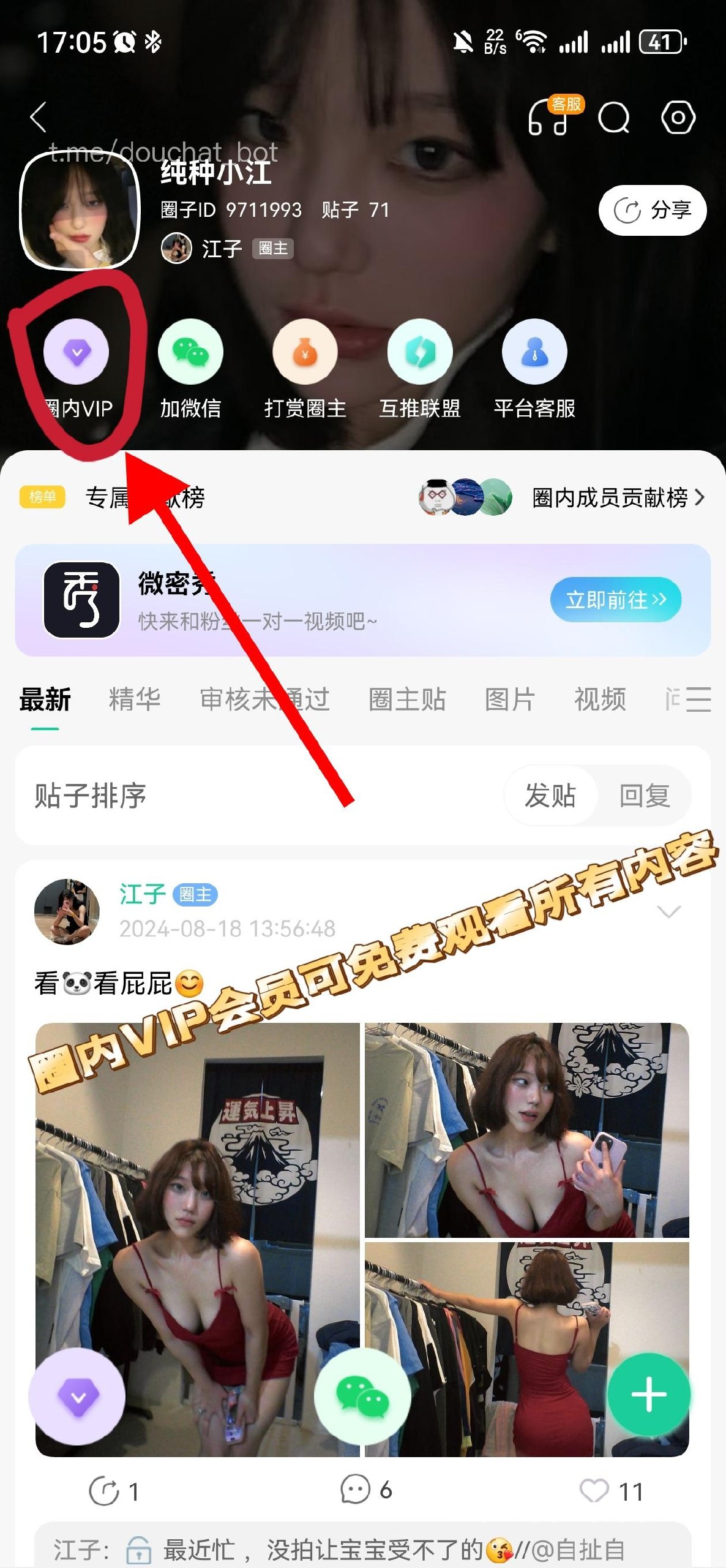This screenshot has height=1568, width=726.
Task: Go back using the top-left arrow
Action: click(x=39, y=117)
